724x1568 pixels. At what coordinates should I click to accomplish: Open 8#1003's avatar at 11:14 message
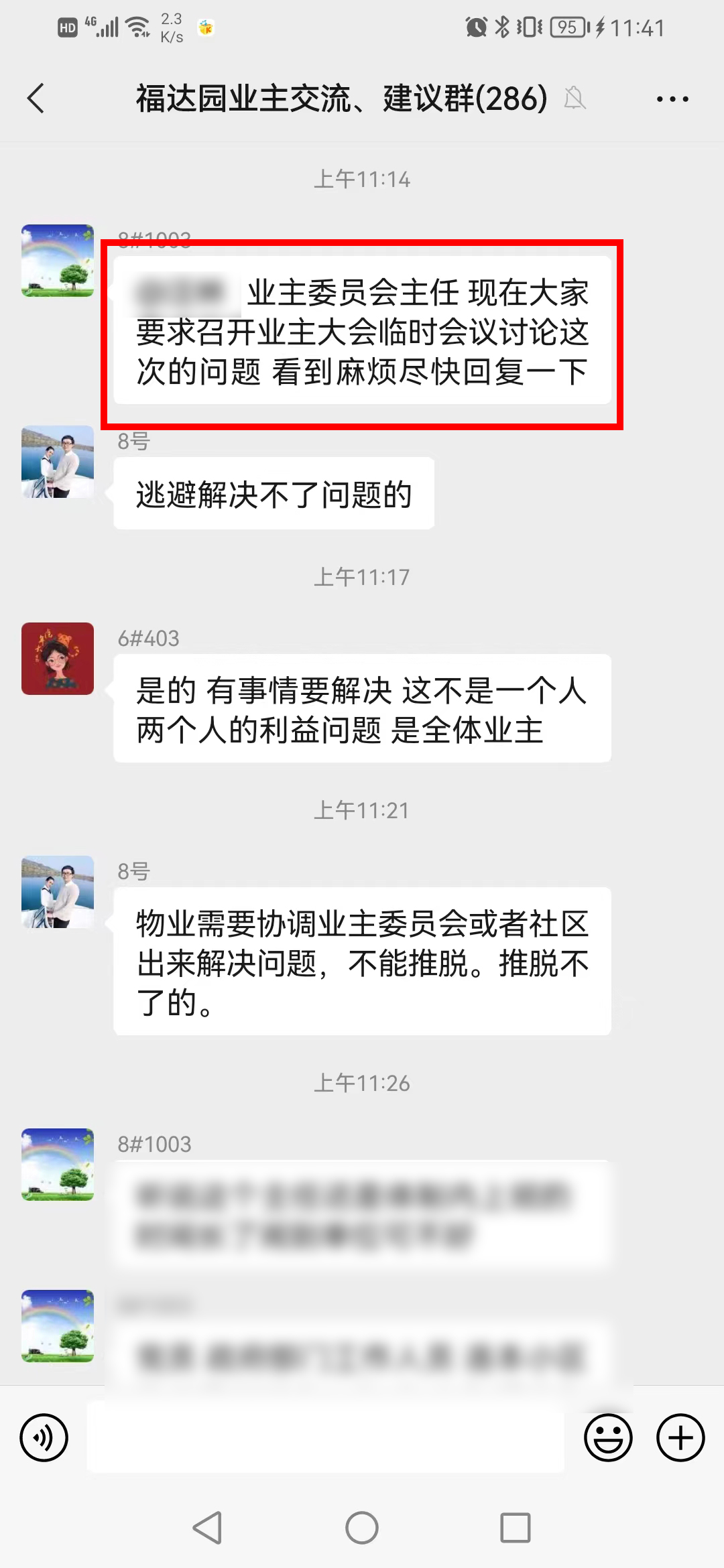(x=58, y=261)
